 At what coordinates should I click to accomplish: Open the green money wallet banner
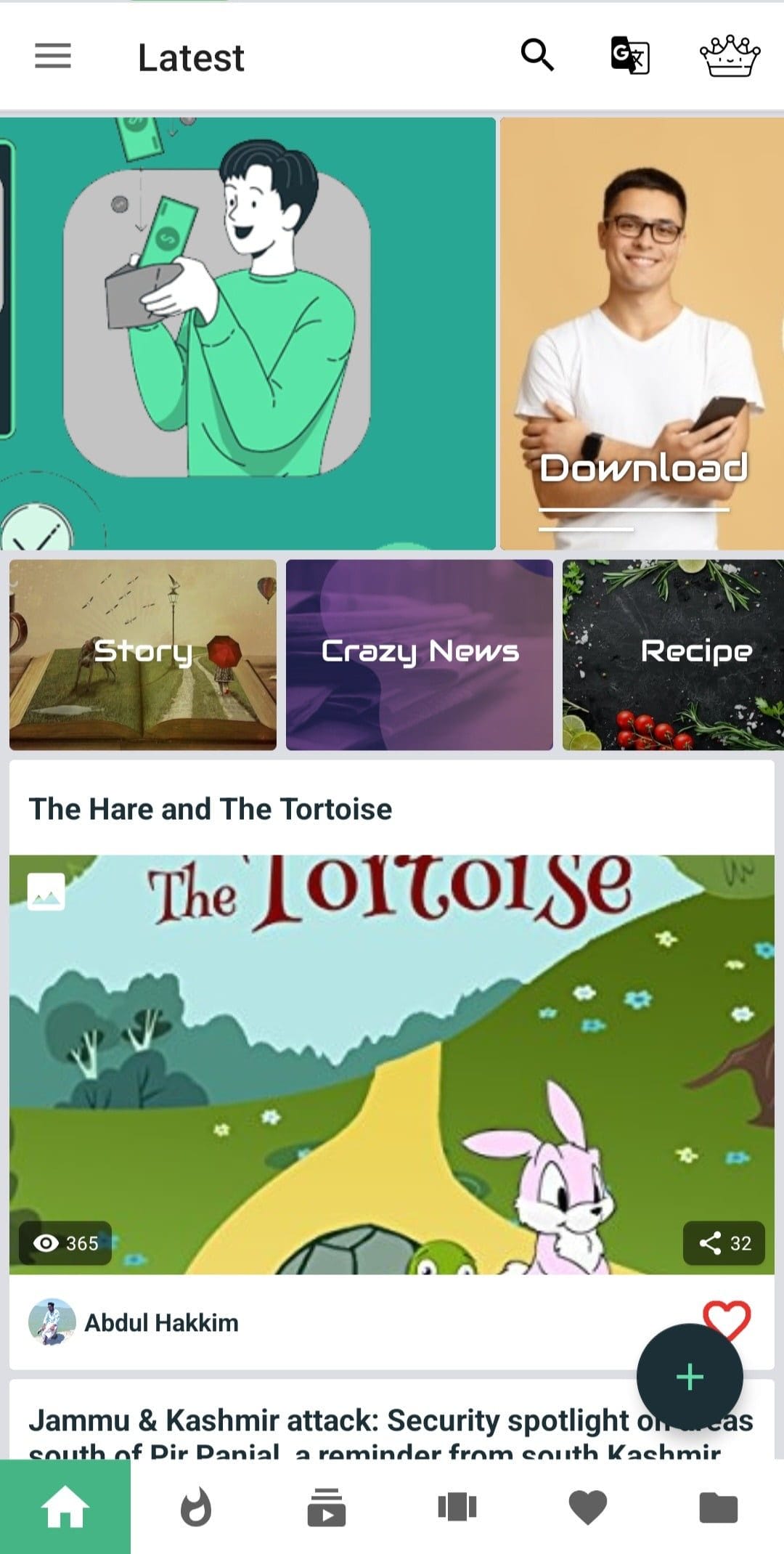[247, 334]
